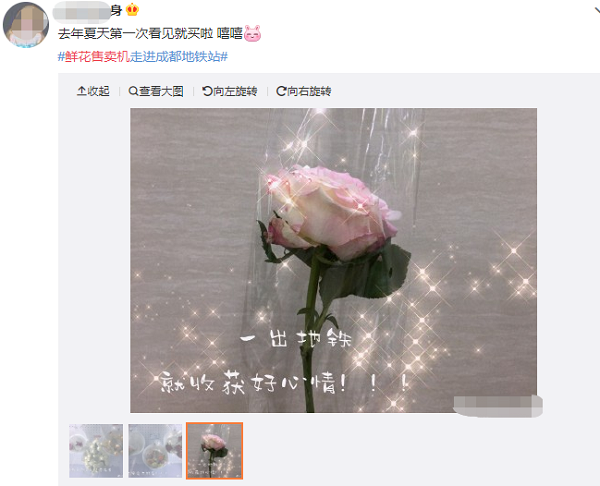Image resolution: width=600 pixels, height=486 pixels.
Task: Rotate the image right with 向右旋转
Action: pos(303,91)
